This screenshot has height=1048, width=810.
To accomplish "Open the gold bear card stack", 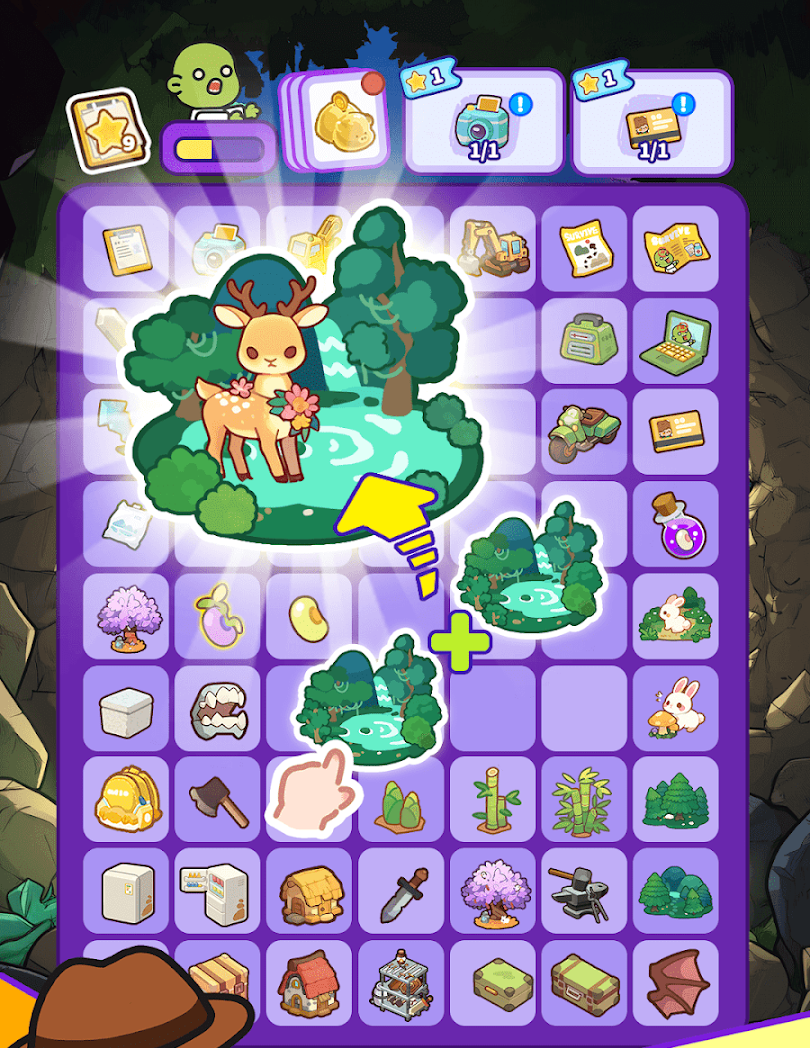I will tap(338, 121).
